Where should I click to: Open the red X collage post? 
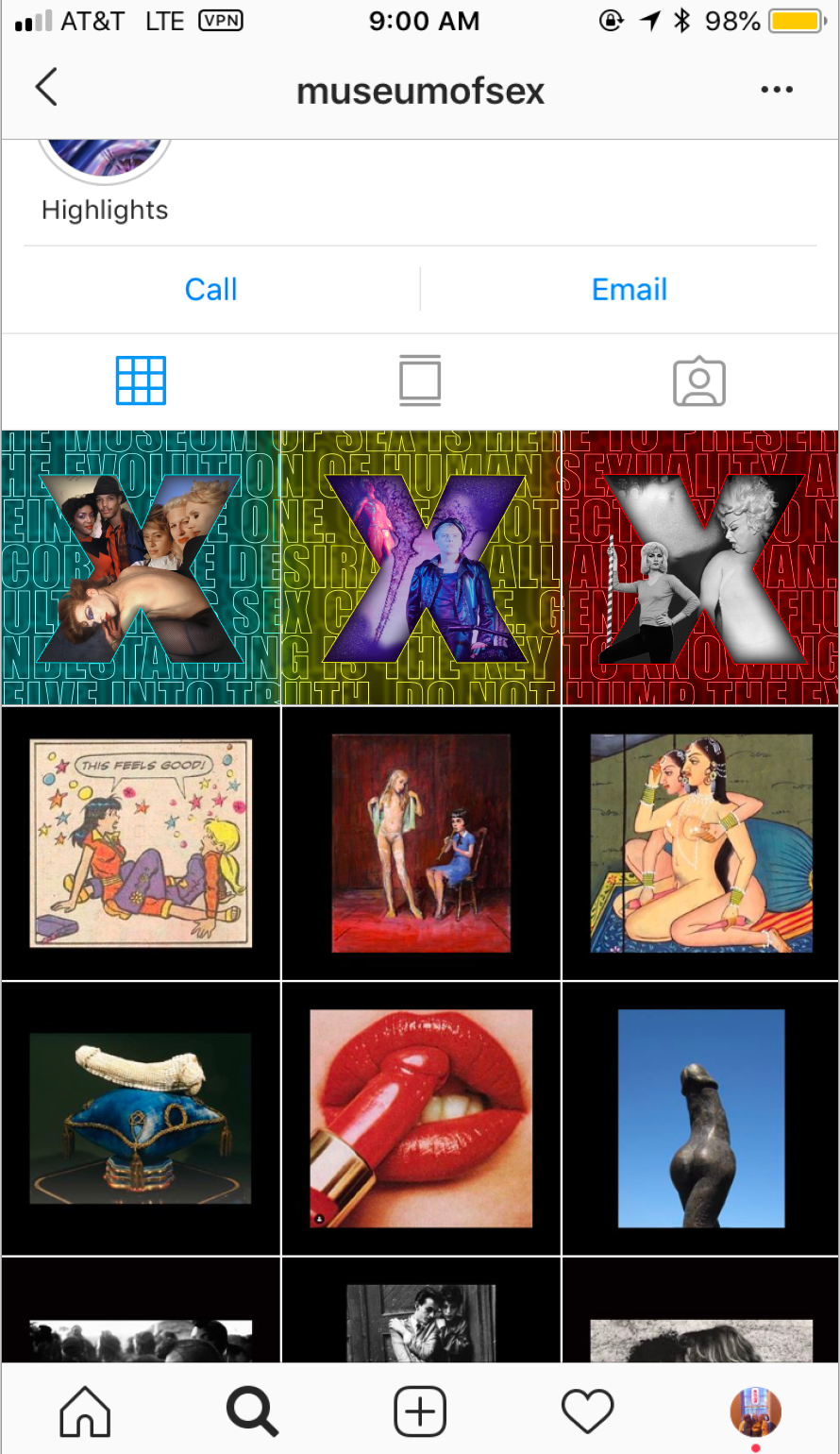coord(700,567)
